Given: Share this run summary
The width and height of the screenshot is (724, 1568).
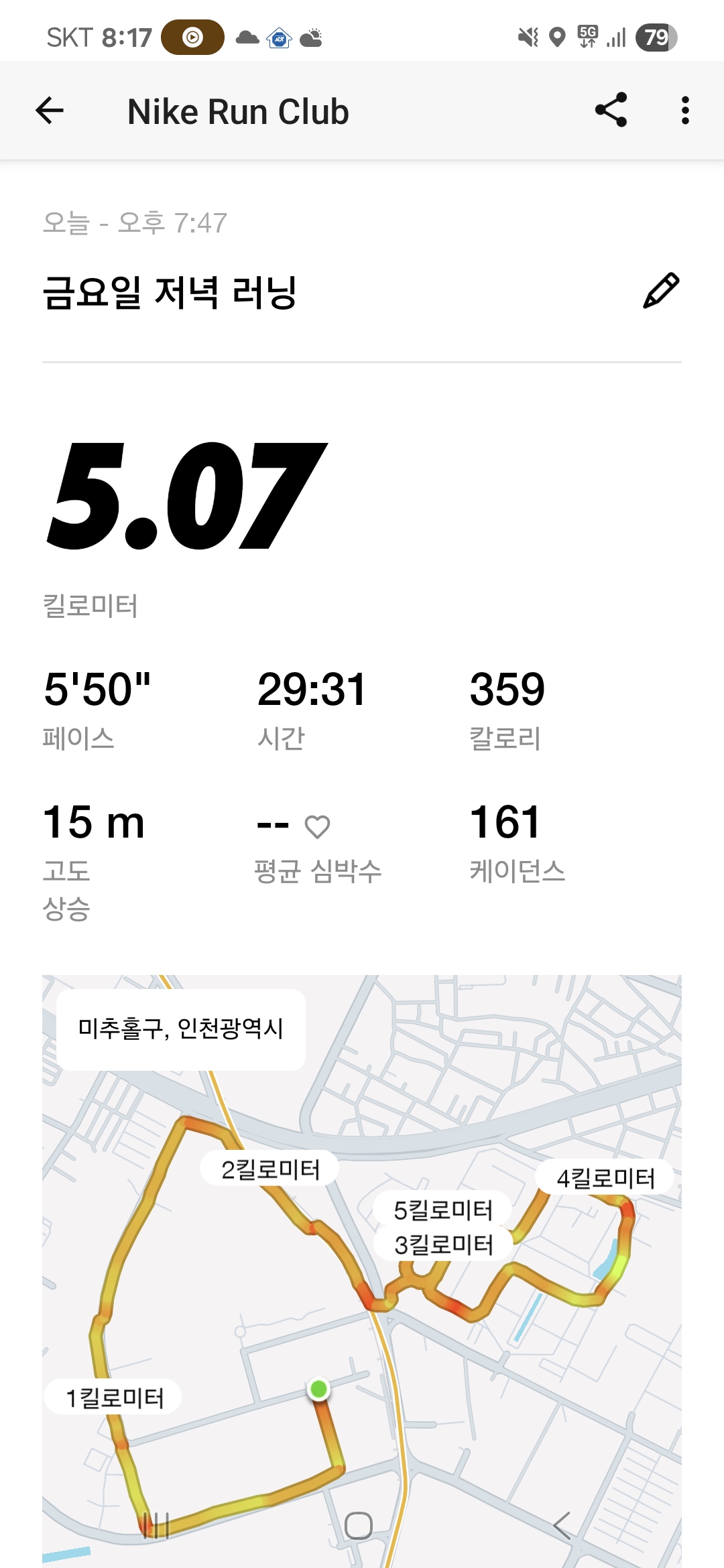Looking at the screenshot, I should pos(611,111).
